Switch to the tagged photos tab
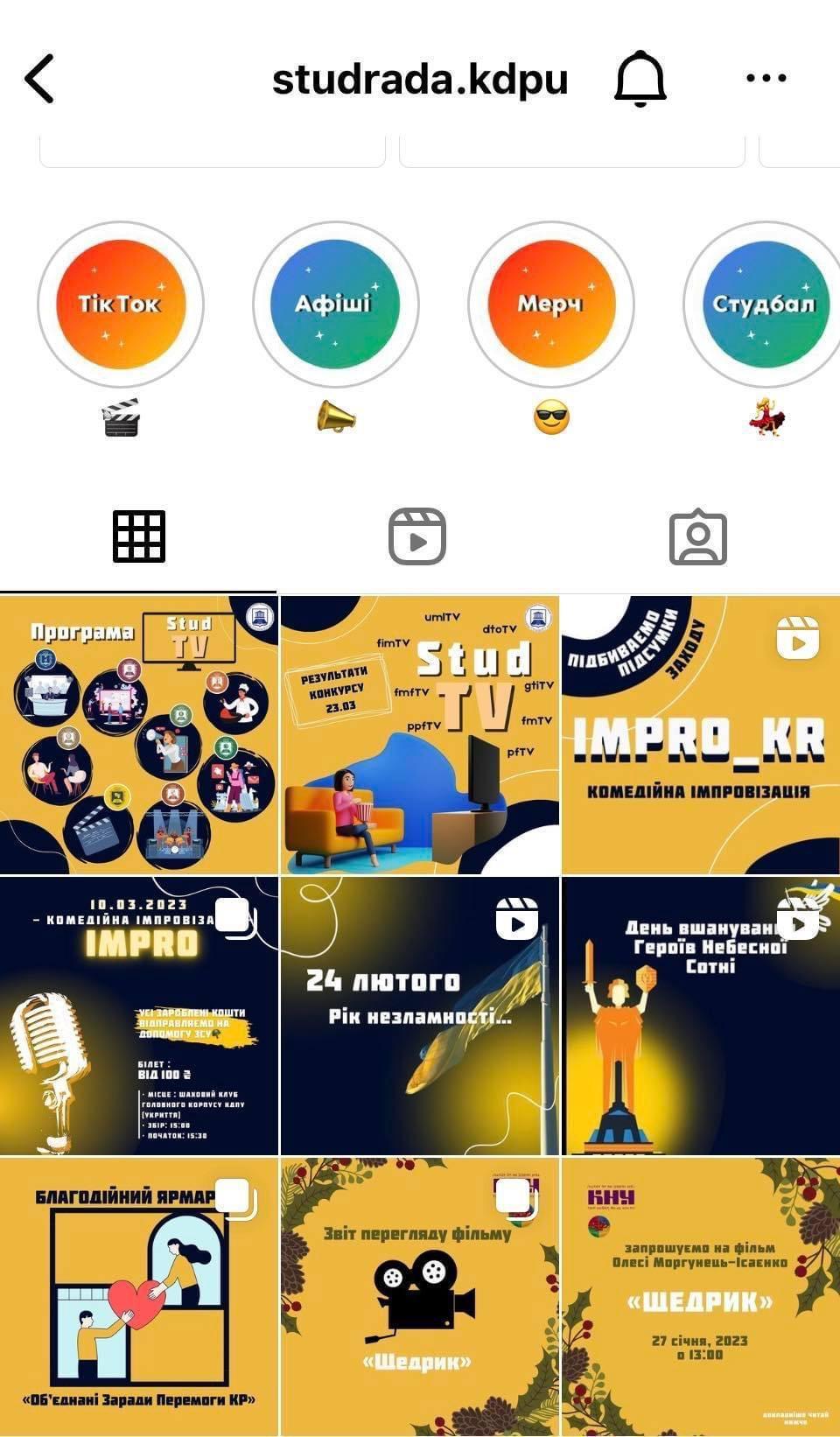The height and width of the screenshot is (1437, 840). (697, 536)
